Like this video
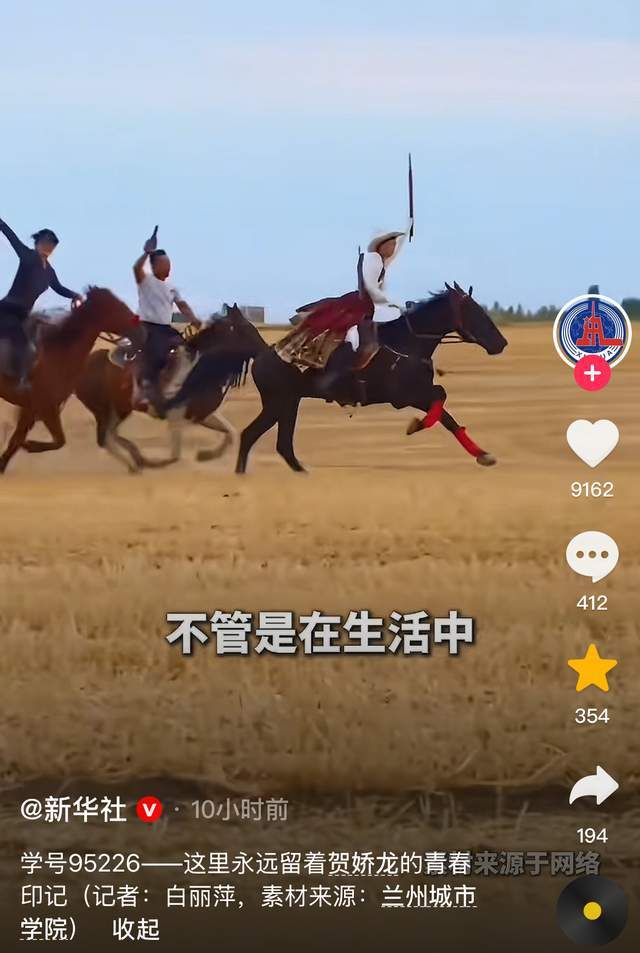The height and width of the screenshot is (953, 640). 592,443
